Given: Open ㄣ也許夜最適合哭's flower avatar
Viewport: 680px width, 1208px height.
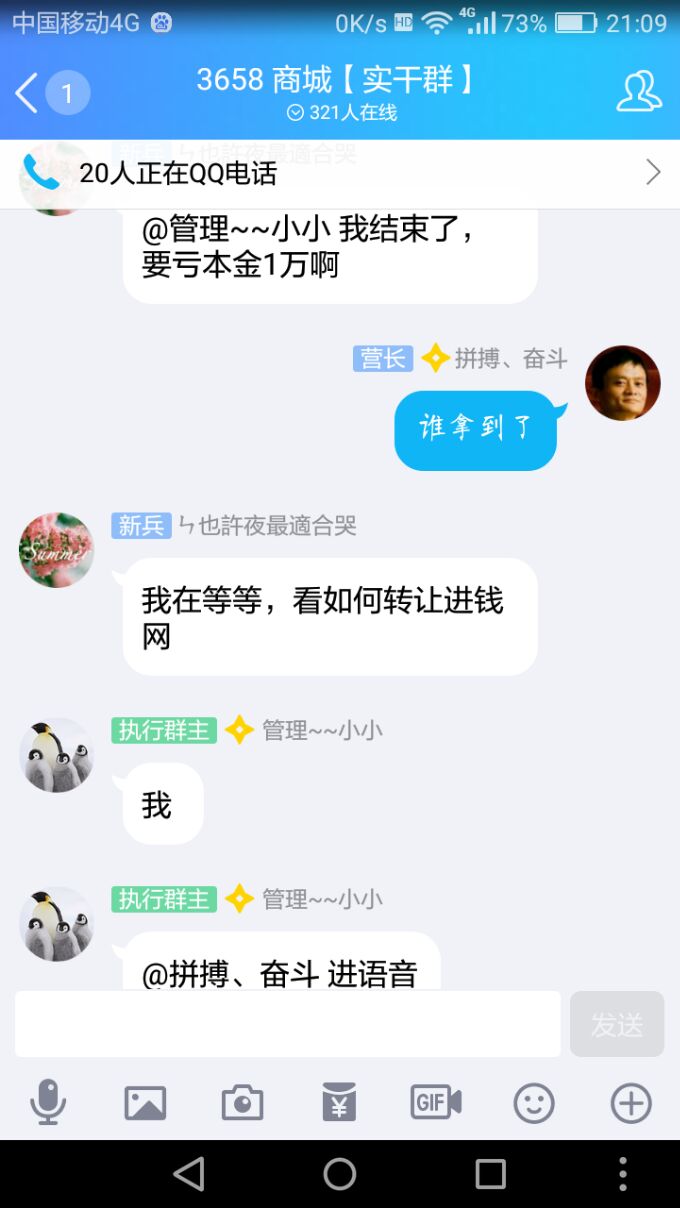Looking at the screenshot, I should (x=56, y=550).
